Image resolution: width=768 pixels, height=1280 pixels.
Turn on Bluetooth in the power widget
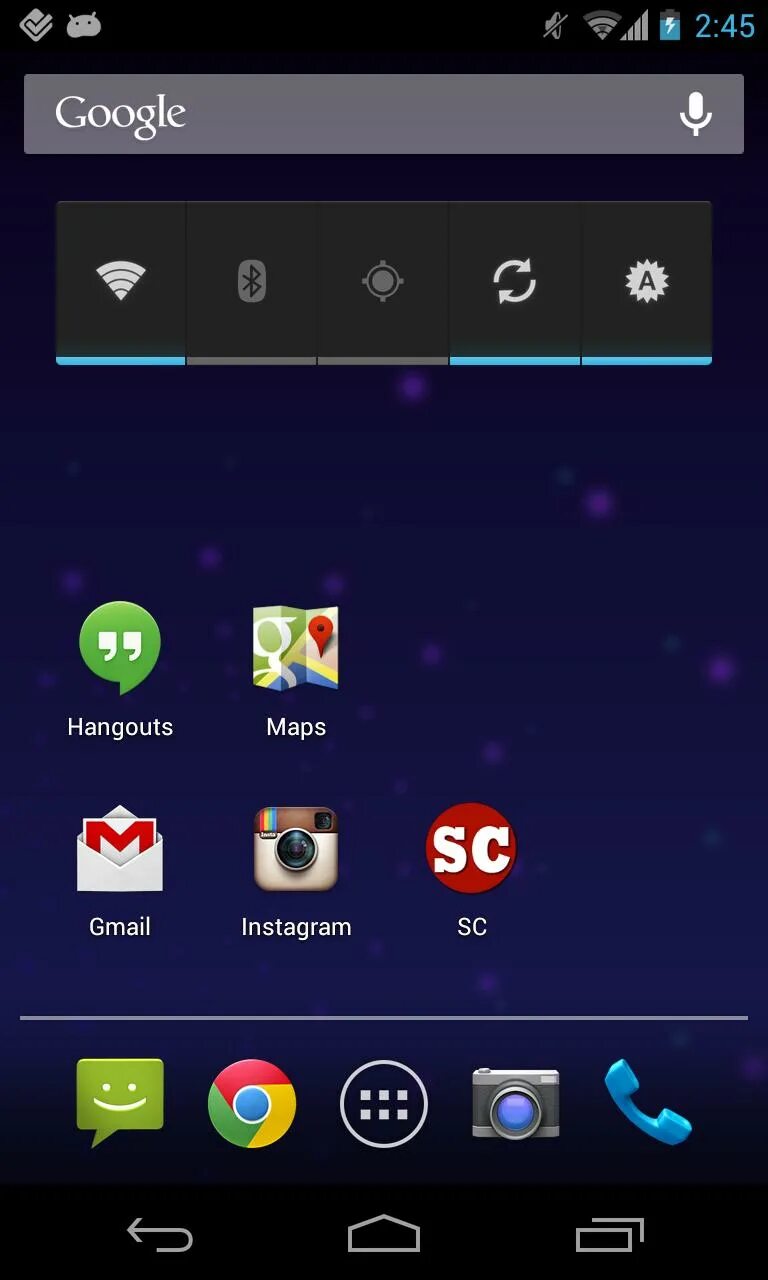coord(251,282)
